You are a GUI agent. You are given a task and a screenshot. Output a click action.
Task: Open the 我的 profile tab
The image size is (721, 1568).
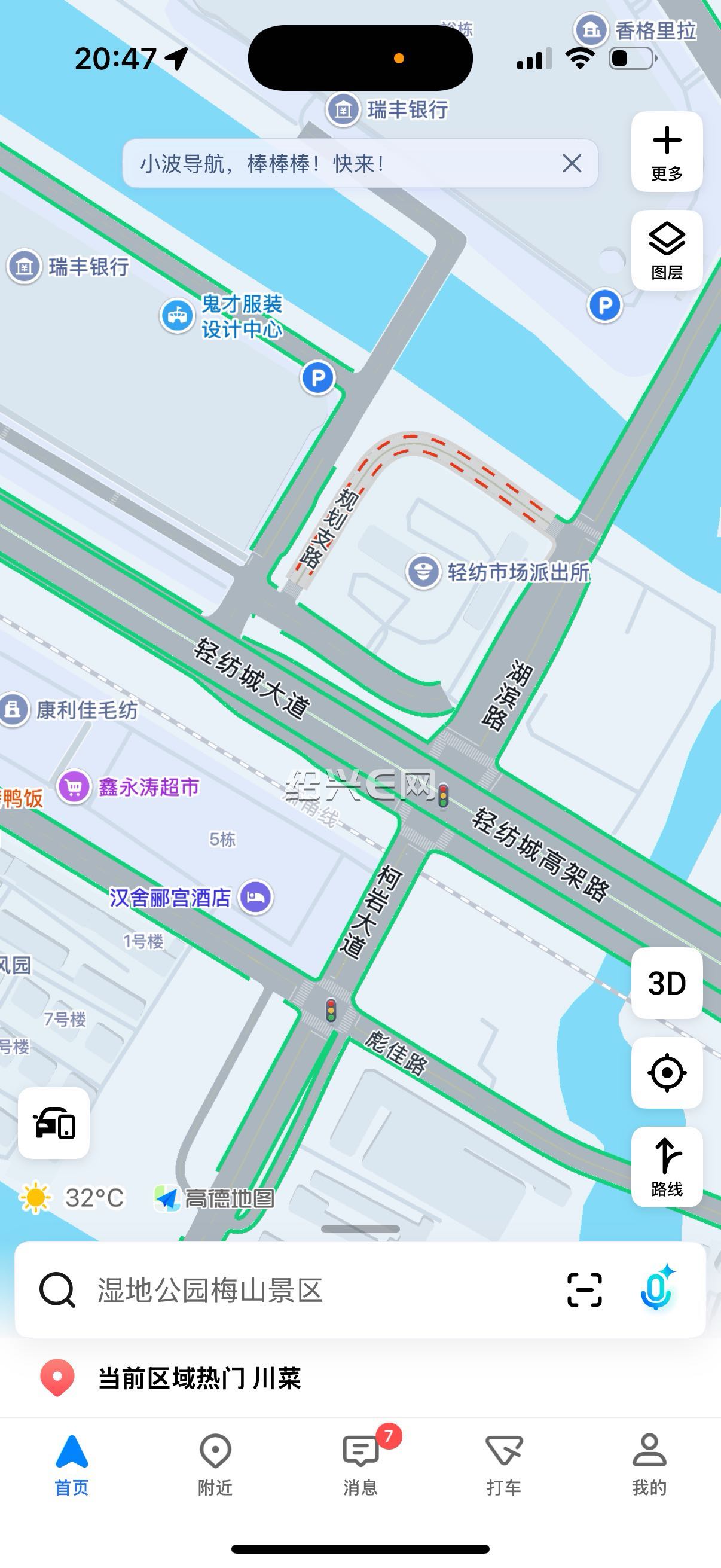coord(649,1465)
